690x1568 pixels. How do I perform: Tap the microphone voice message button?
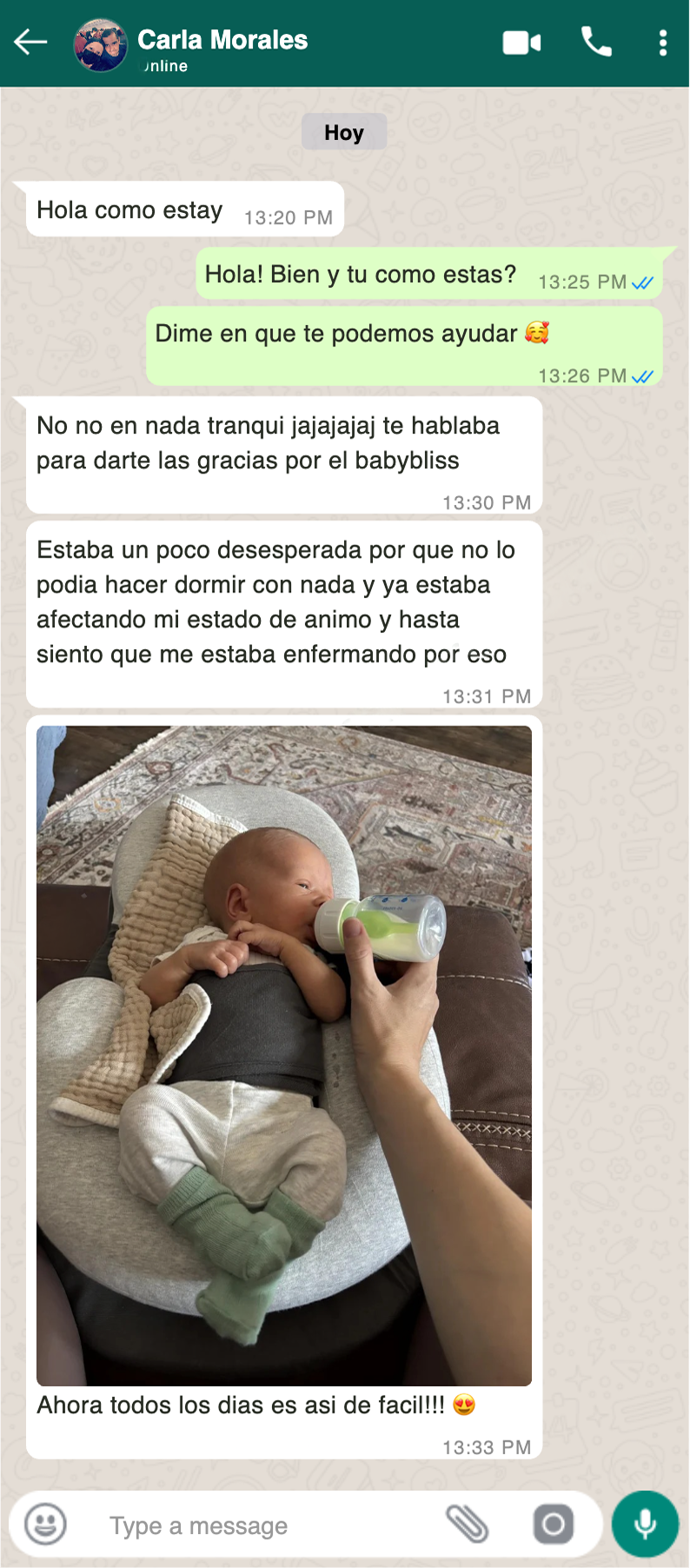645,1524
